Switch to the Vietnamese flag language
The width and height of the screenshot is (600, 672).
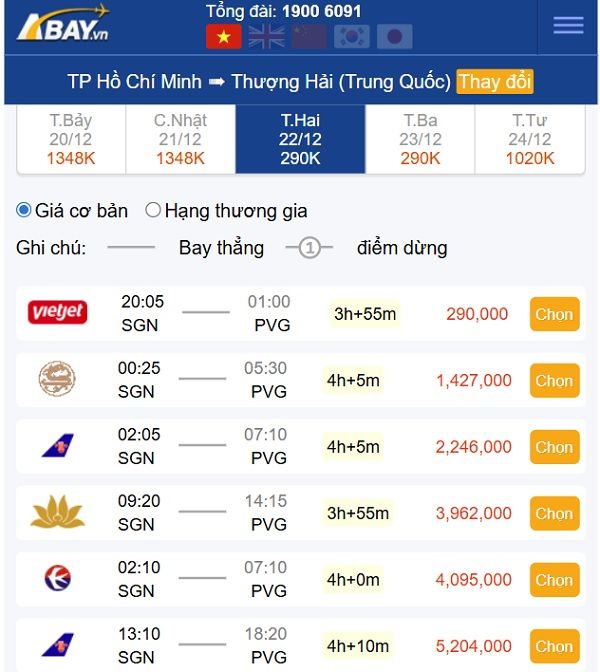coord(223,37)
